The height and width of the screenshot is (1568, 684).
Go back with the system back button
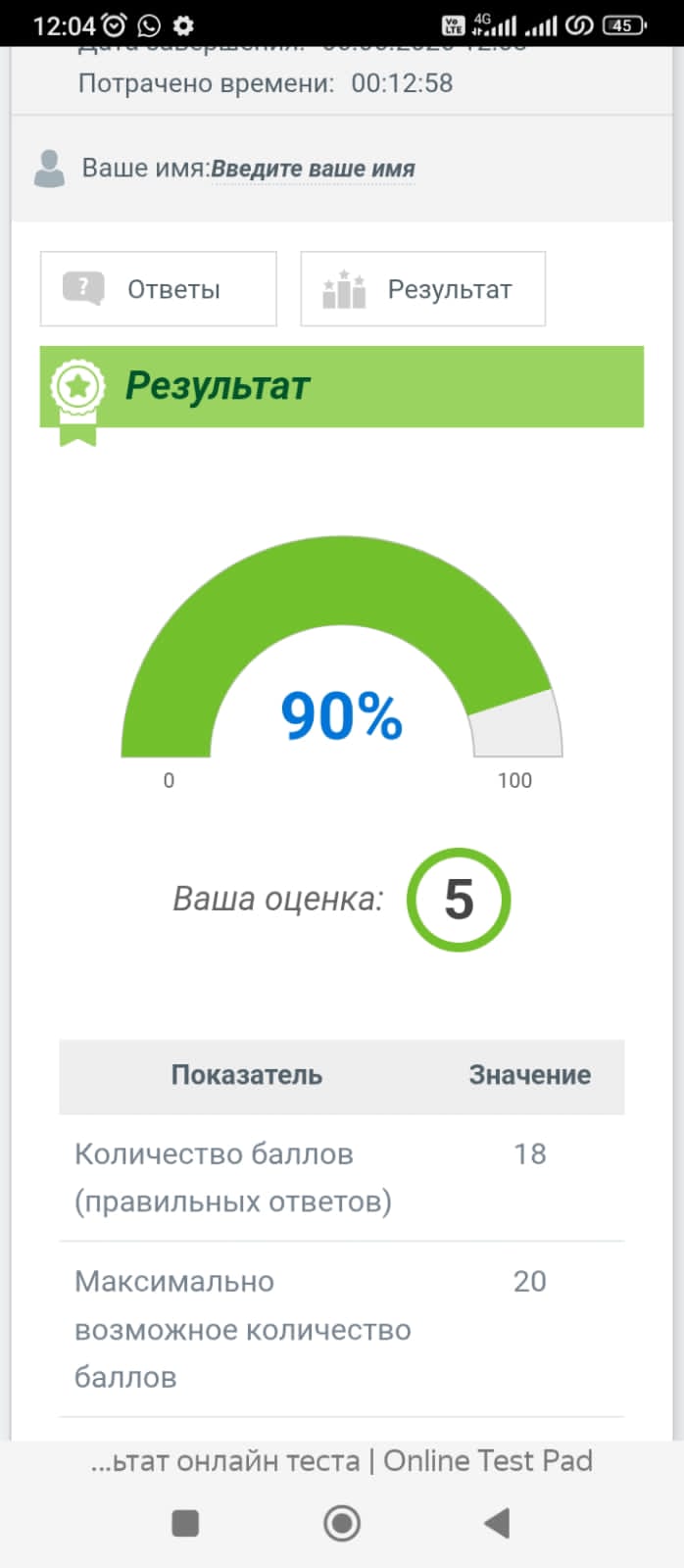click(497, 1523)
